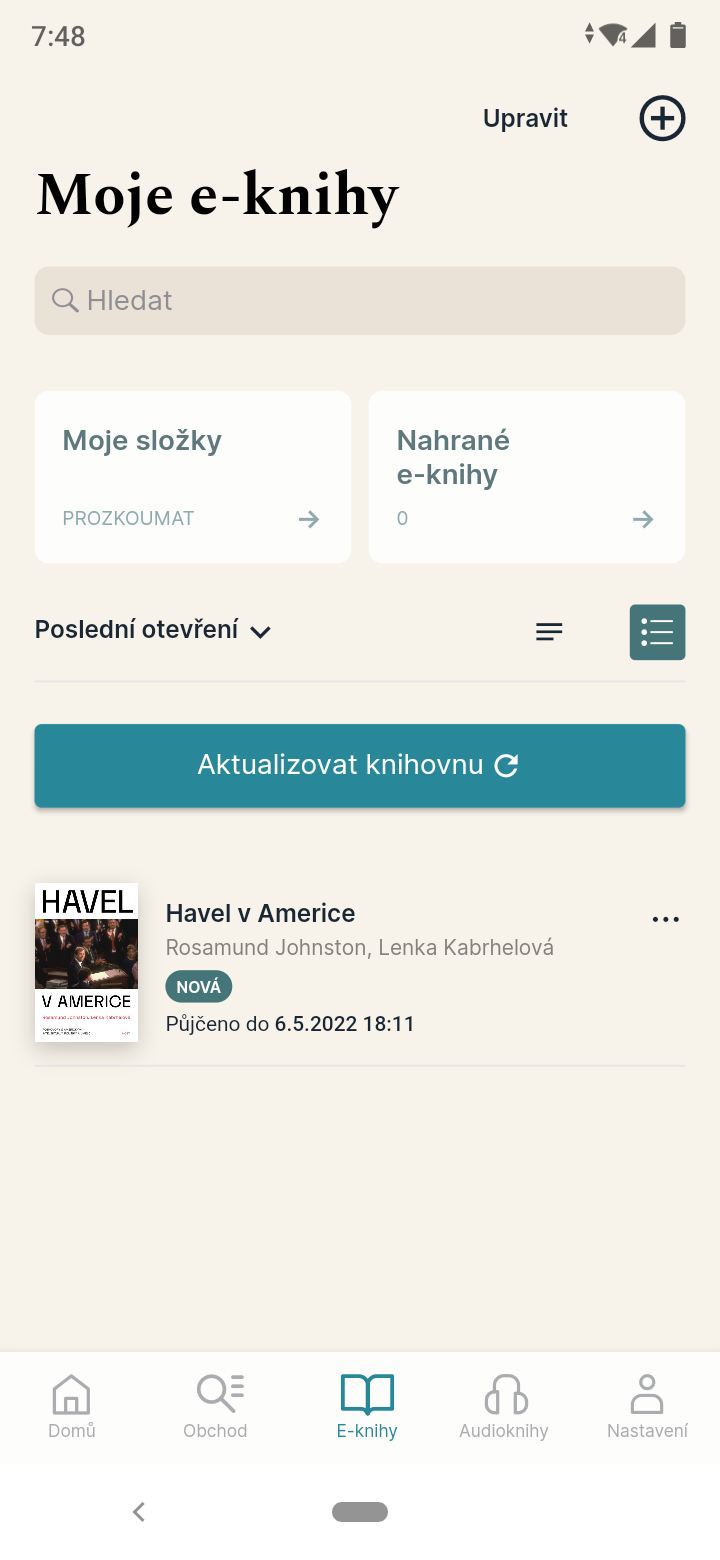Screen dimensions: 720x1560
Task: Go to the Domů tab
Action: [x=72, y=1407]
